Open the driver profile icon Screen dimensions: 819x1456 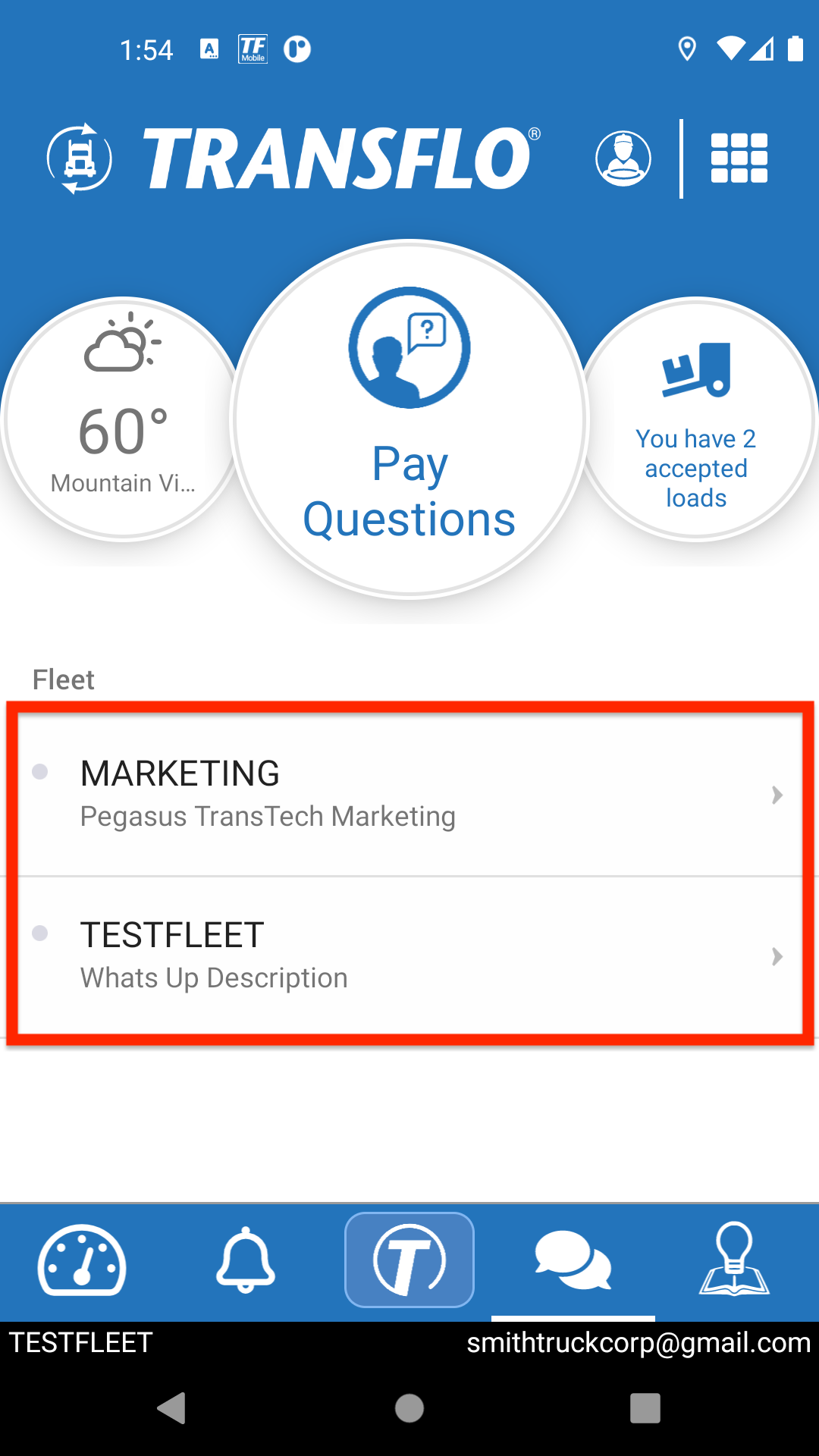[623, 158]
